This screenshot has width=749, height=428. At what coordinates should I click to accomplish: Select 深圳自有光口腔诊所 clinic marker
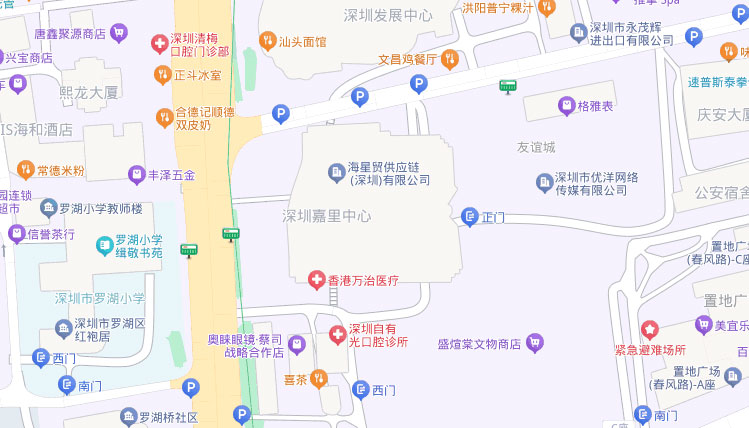[x=337, y=335]
